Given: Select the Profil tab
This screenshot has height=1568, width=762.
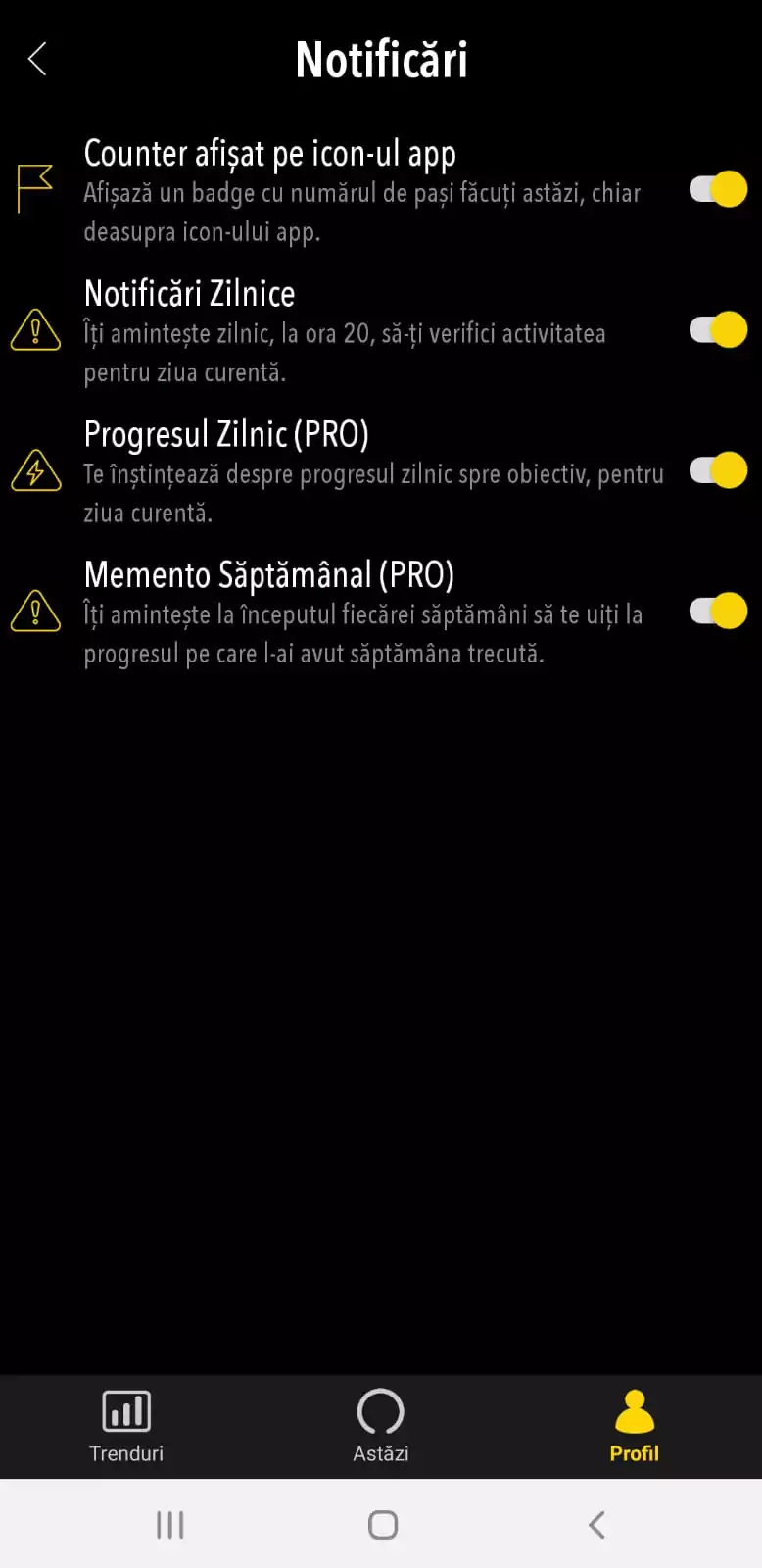Looking at the screenshot, I should point(635,1426).
